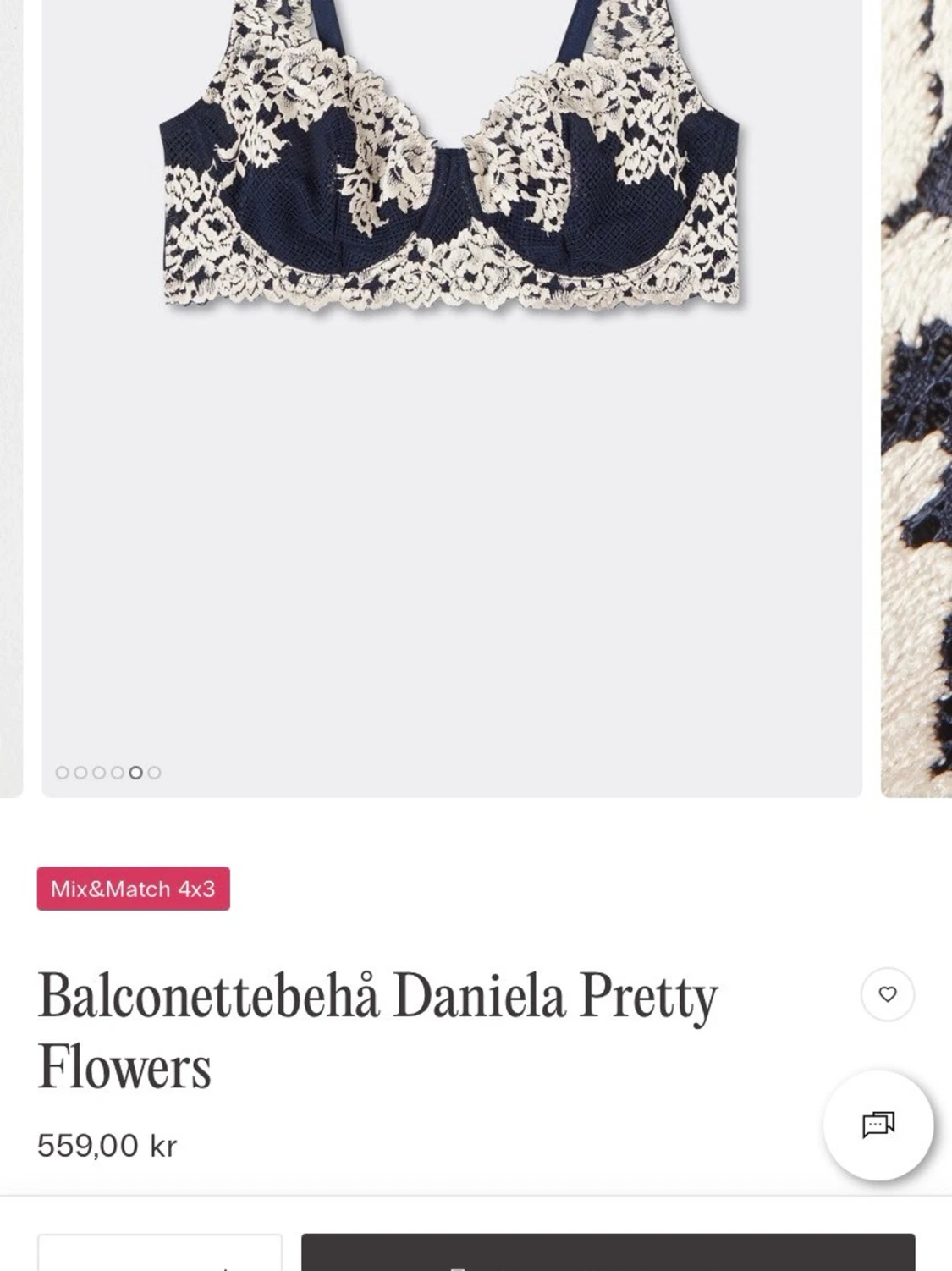Open the bra product photo fullscreen
Viewport: 952px width, 1271px height.
(452, 338)
